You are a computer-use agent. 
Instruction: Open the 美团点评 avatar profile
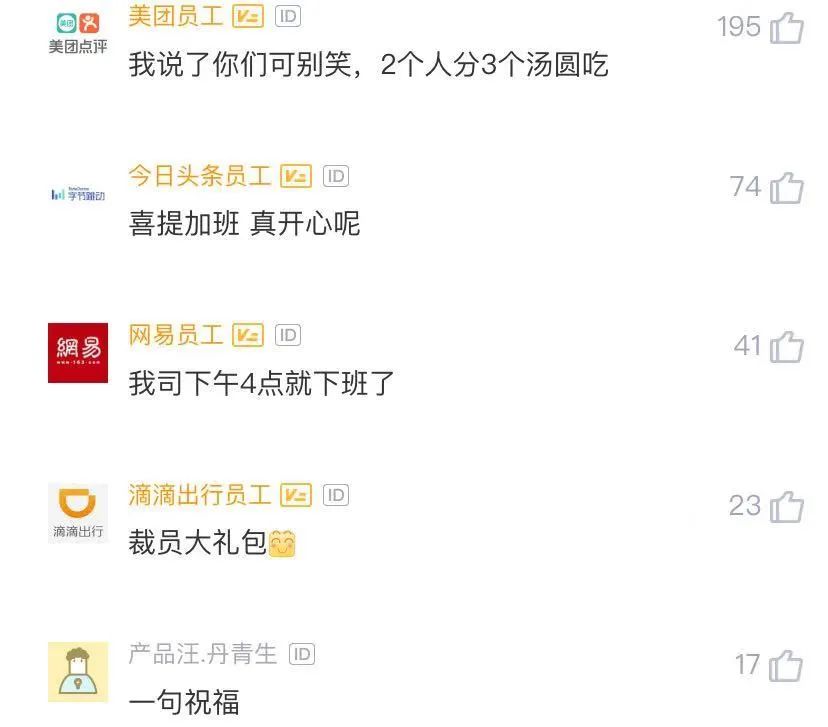(x=78, y=32)
